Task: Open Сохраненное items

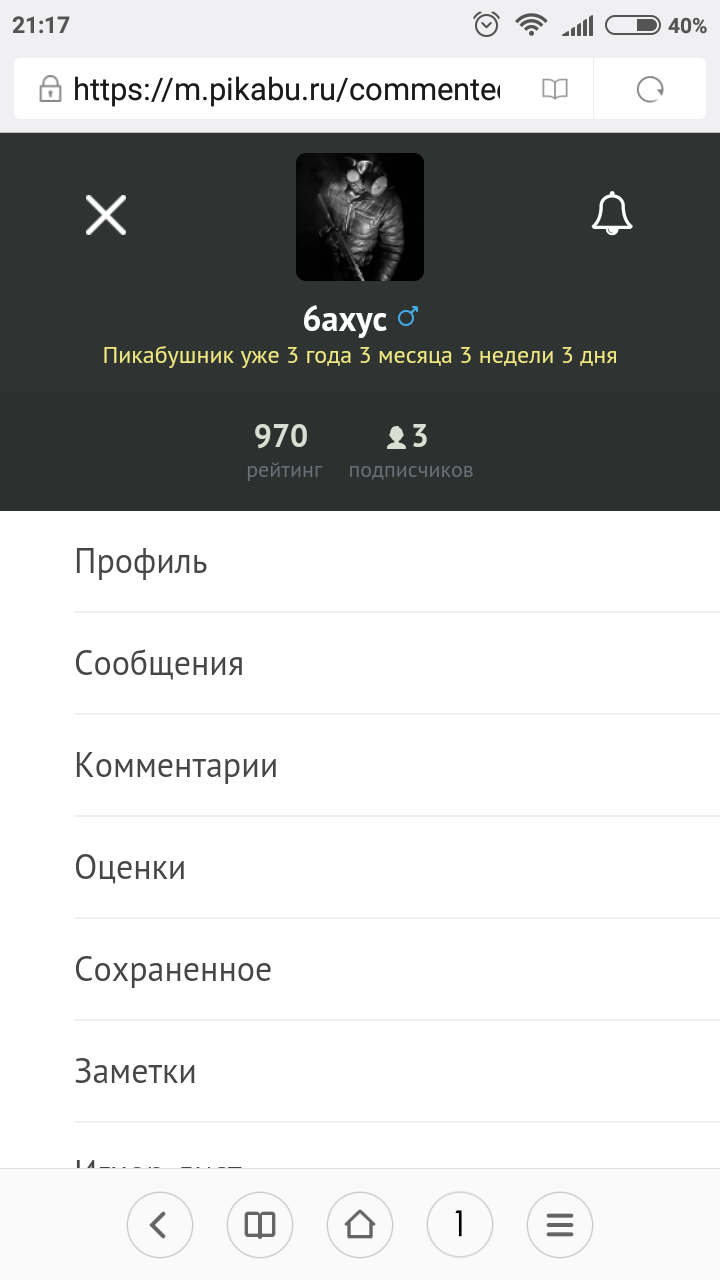Action: [x=173, y=970]
